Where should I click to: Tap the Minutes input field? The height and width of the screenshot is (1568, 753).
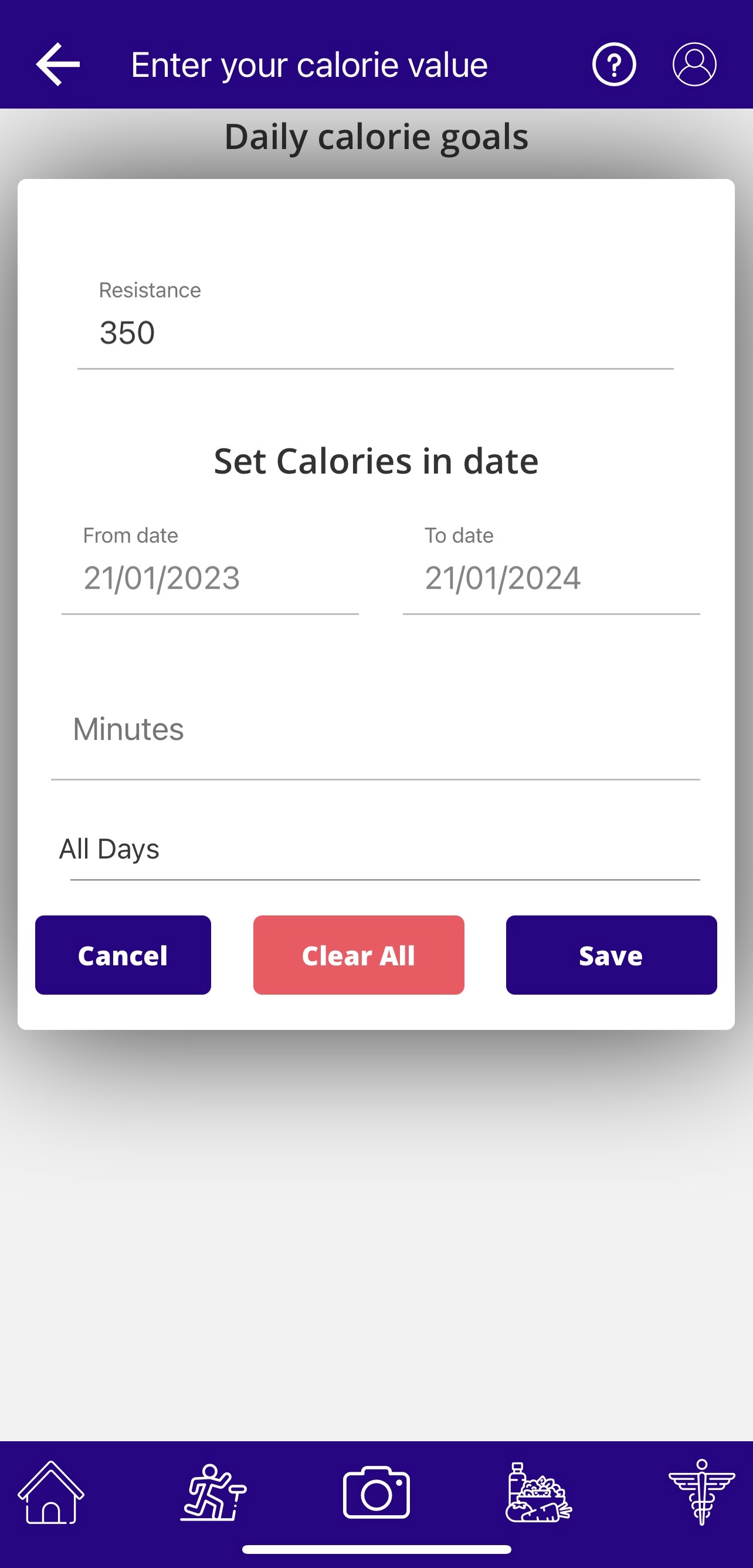click(x=375, y=729)
